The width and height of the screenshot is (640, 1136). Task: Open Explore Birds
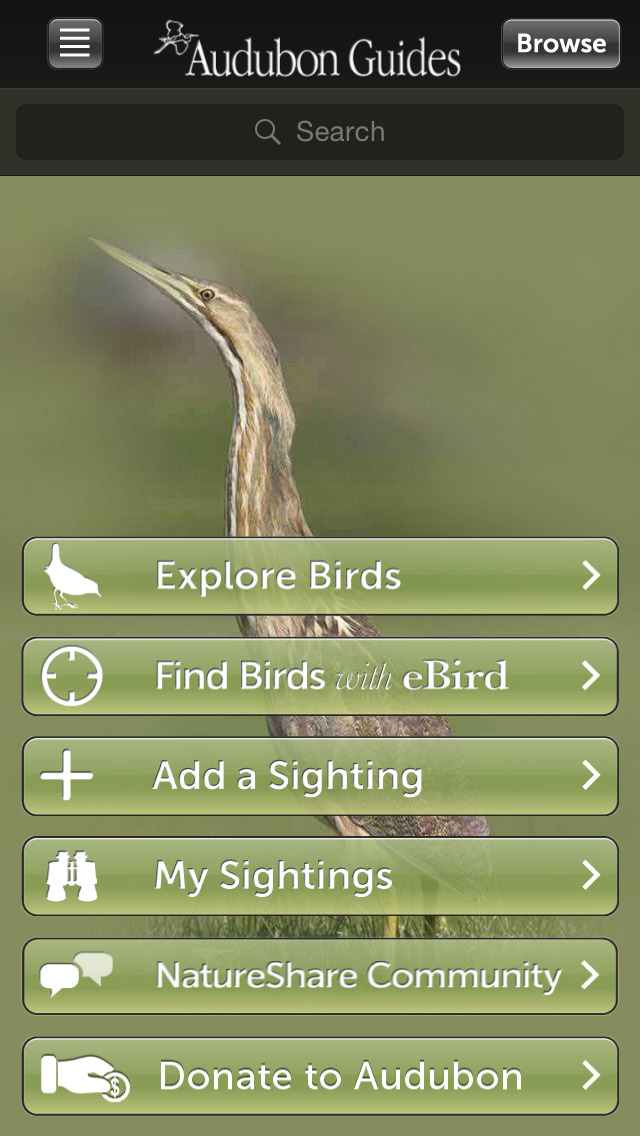coord(320,576)
